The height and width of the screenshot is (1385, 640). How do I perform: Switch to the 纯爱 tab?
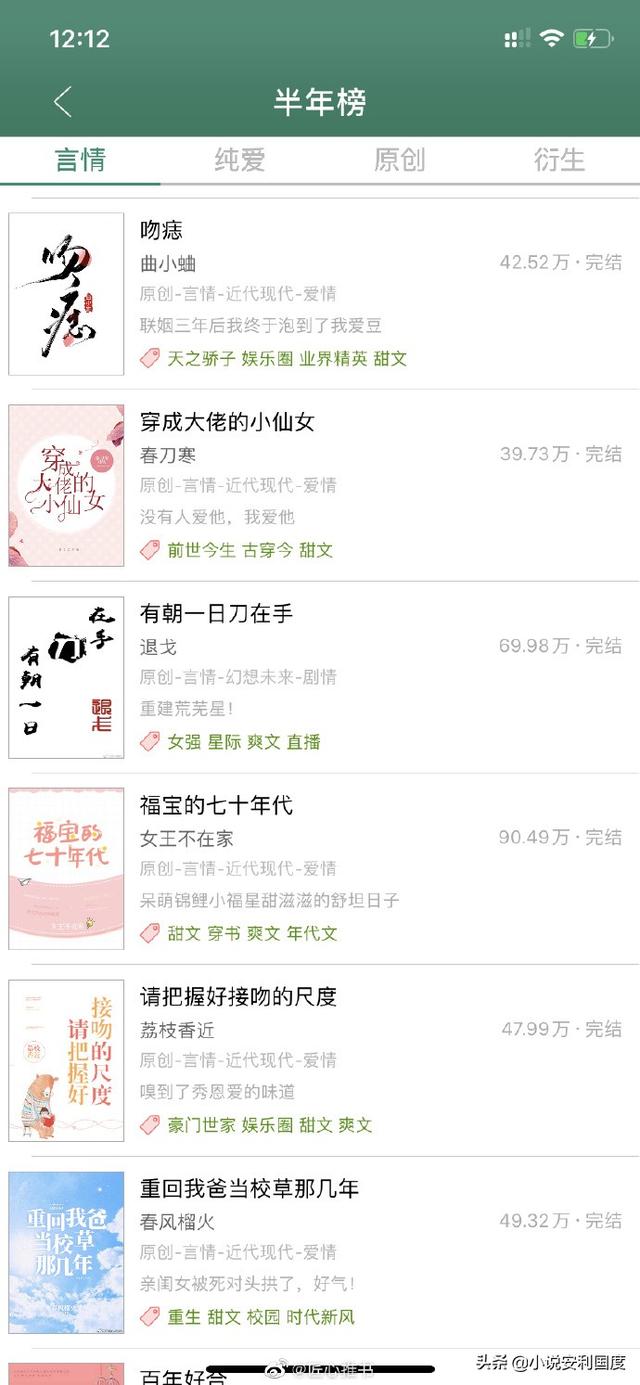coord(240,160)
